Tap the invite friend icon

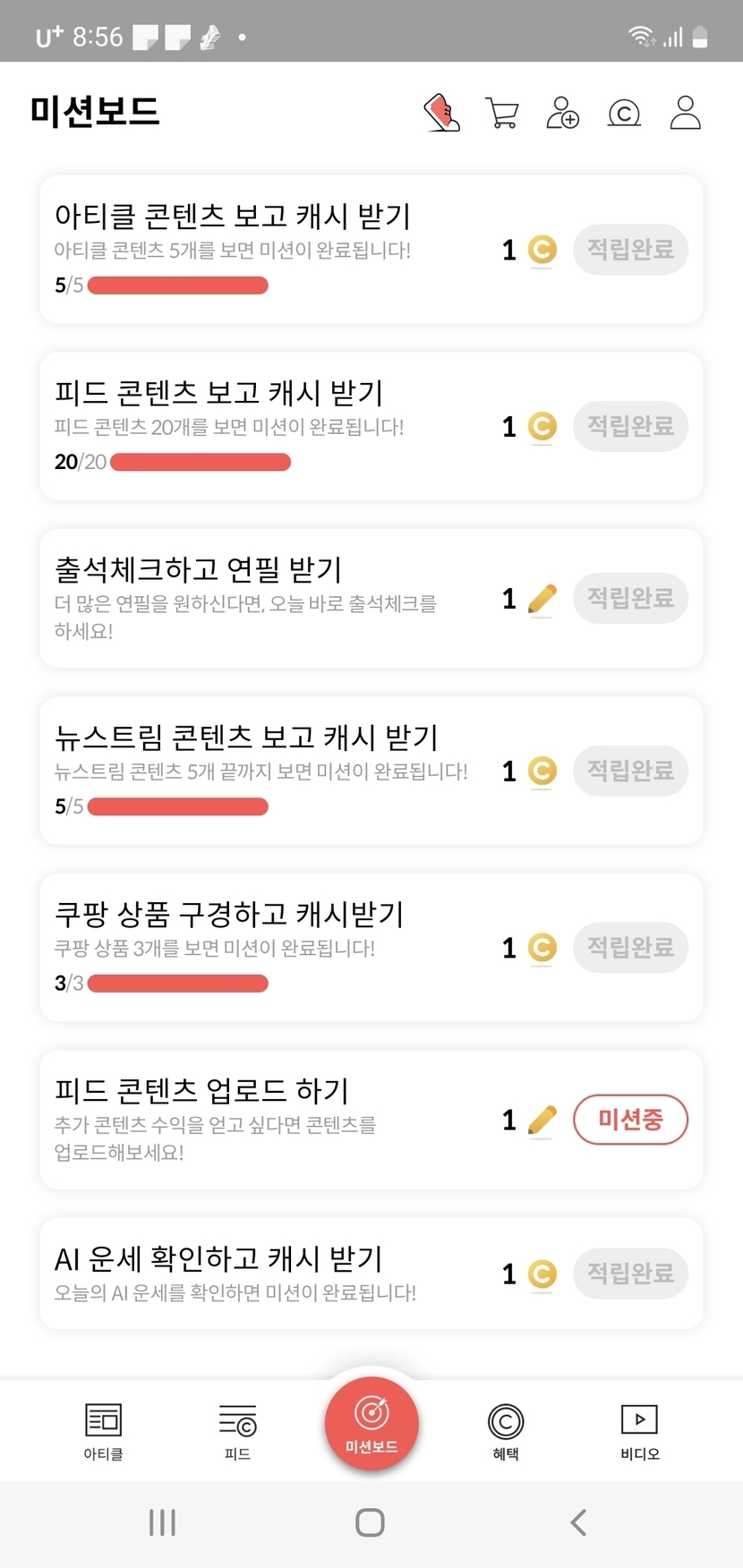[x=562, y=114]
